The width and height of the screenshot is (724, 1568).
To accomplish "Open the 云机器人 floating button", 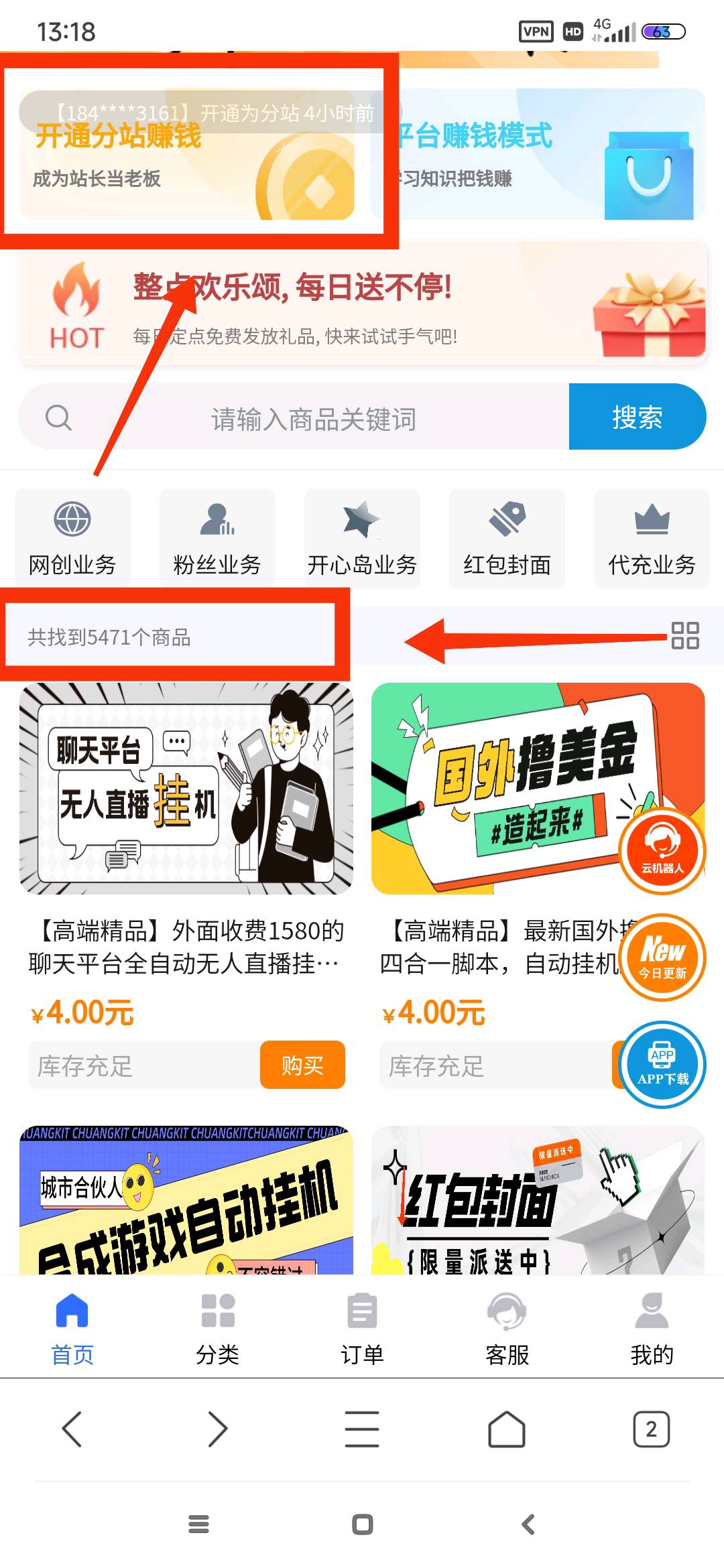I will [x=662, y=851].
